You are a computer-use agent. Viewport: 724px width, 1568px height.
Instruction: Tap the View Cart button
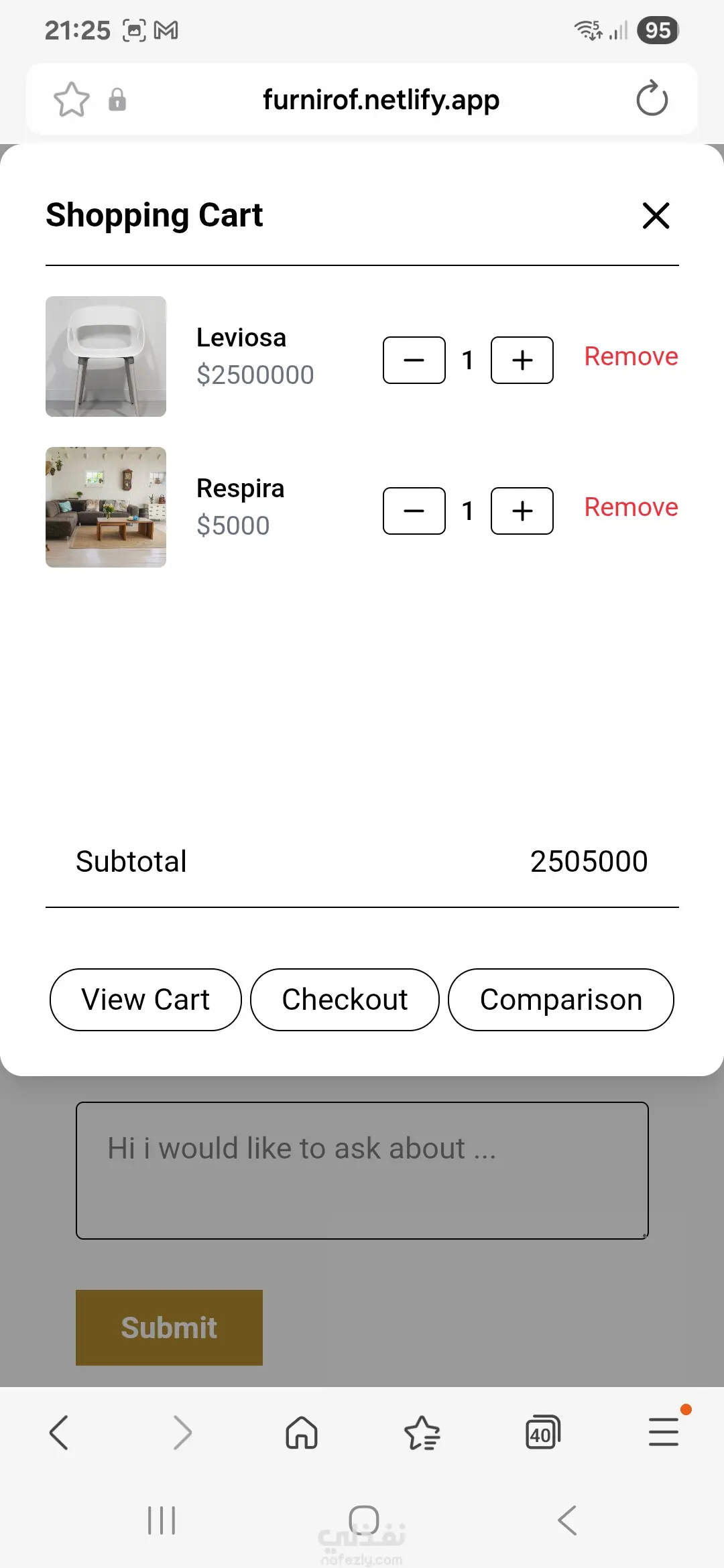145,999
